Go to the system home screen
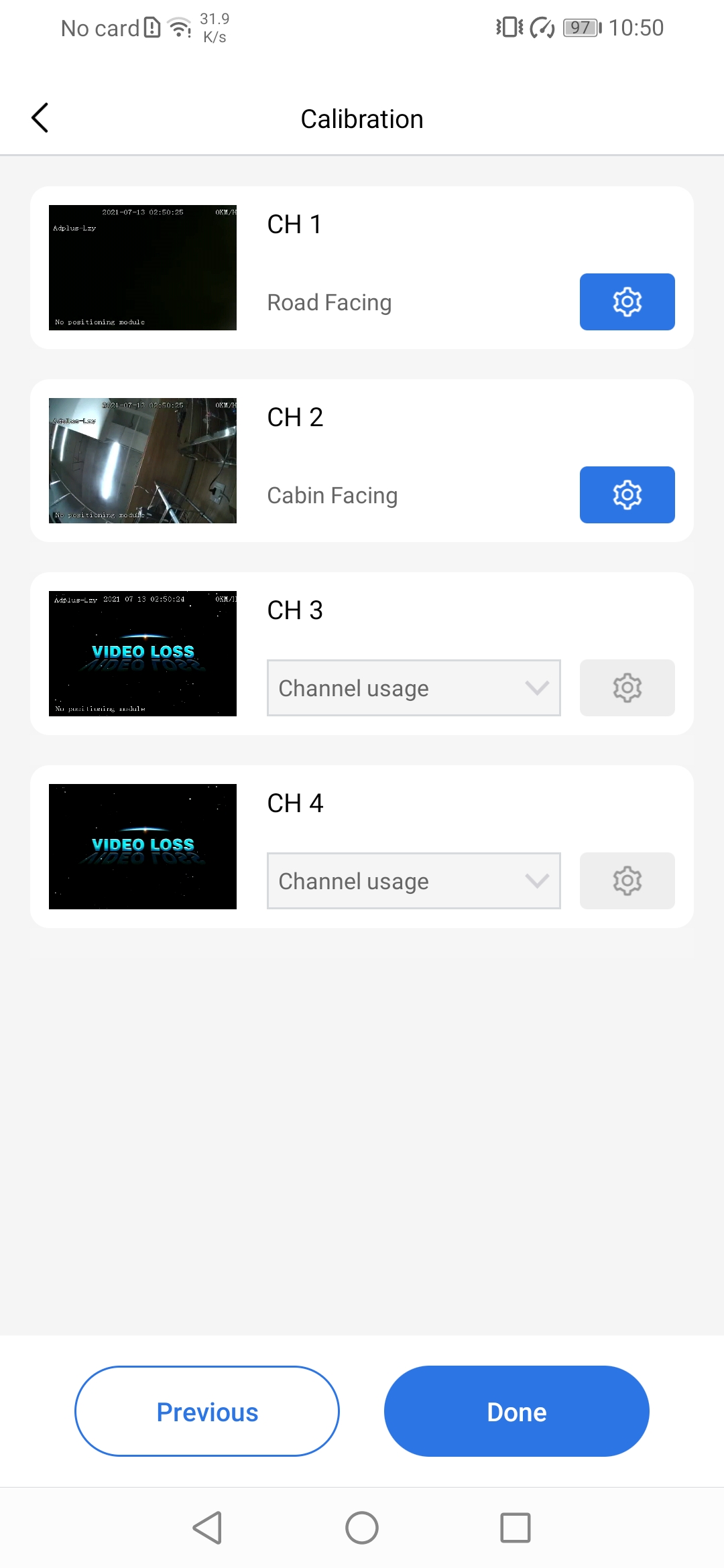724x1568 pixels. (362, 1528)
